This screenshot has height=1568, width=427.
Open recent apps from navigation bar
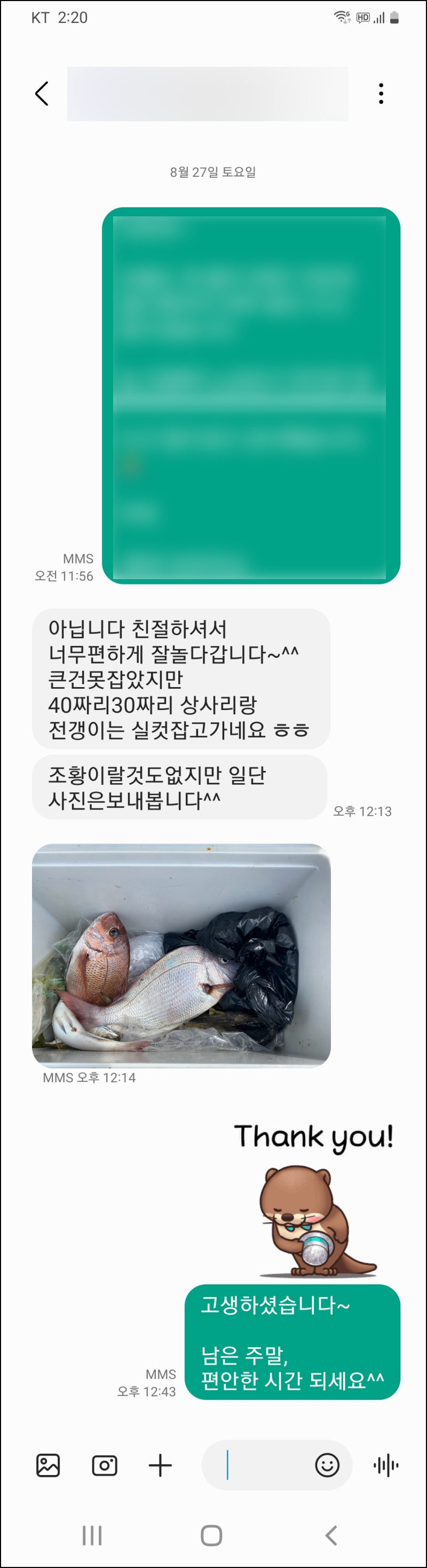point(92,1535)
